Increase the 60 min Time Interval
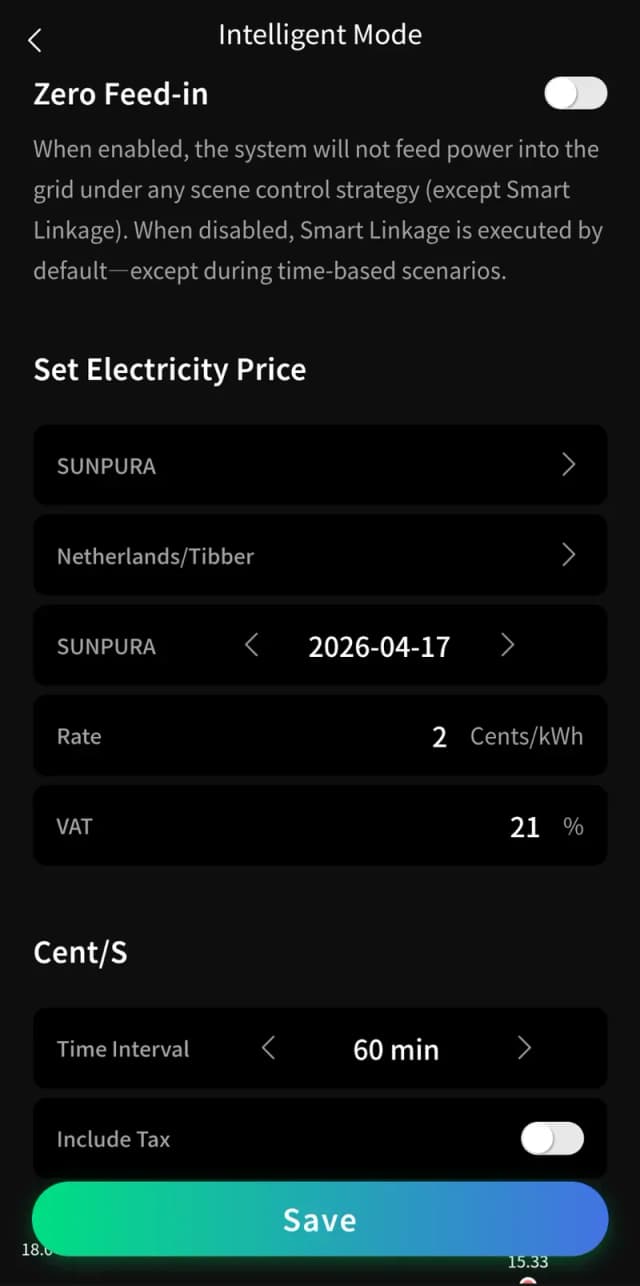Screen dimensions: 640x1286 pos(524,1049)
